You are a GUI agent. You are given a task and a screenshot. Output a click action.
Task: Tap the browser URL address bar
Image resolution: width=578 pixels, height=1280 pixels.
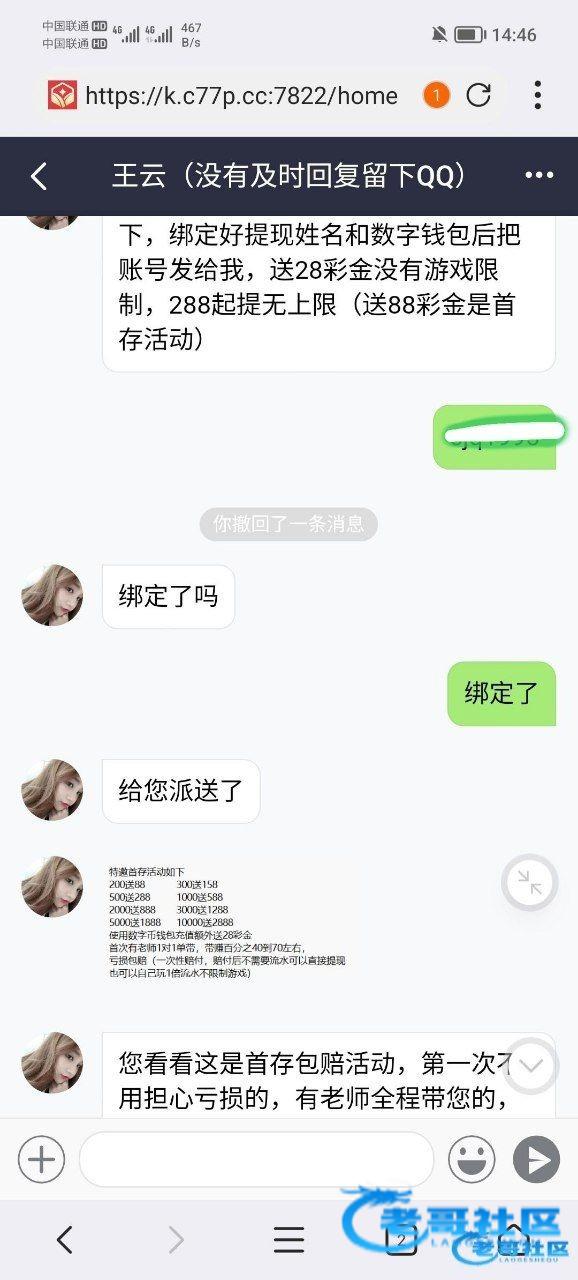tap(241, 96)
